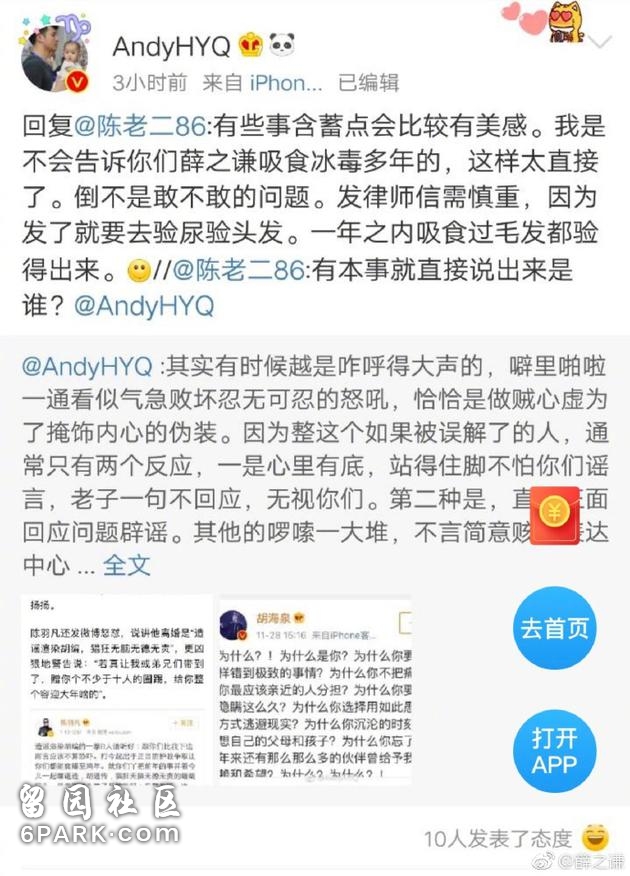
Task: Tap the AndyHYQ username at top
Action: coord(171,46)
